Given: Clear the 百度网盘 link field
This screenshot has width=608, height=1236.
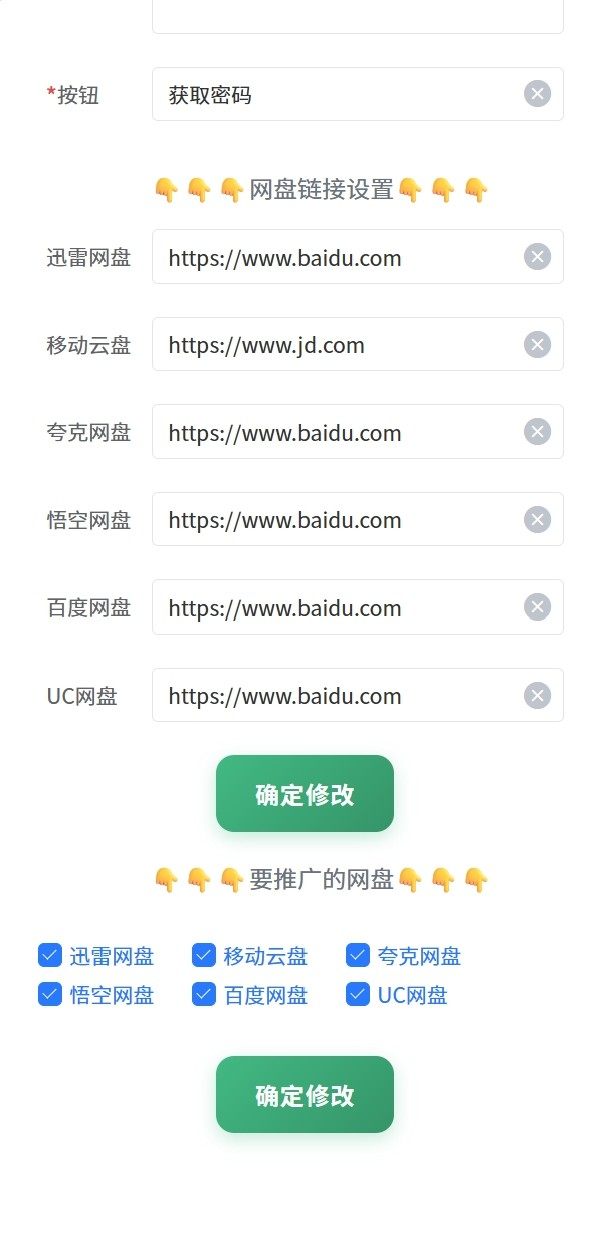Looking at the screenshot, I should click(537, 607).
